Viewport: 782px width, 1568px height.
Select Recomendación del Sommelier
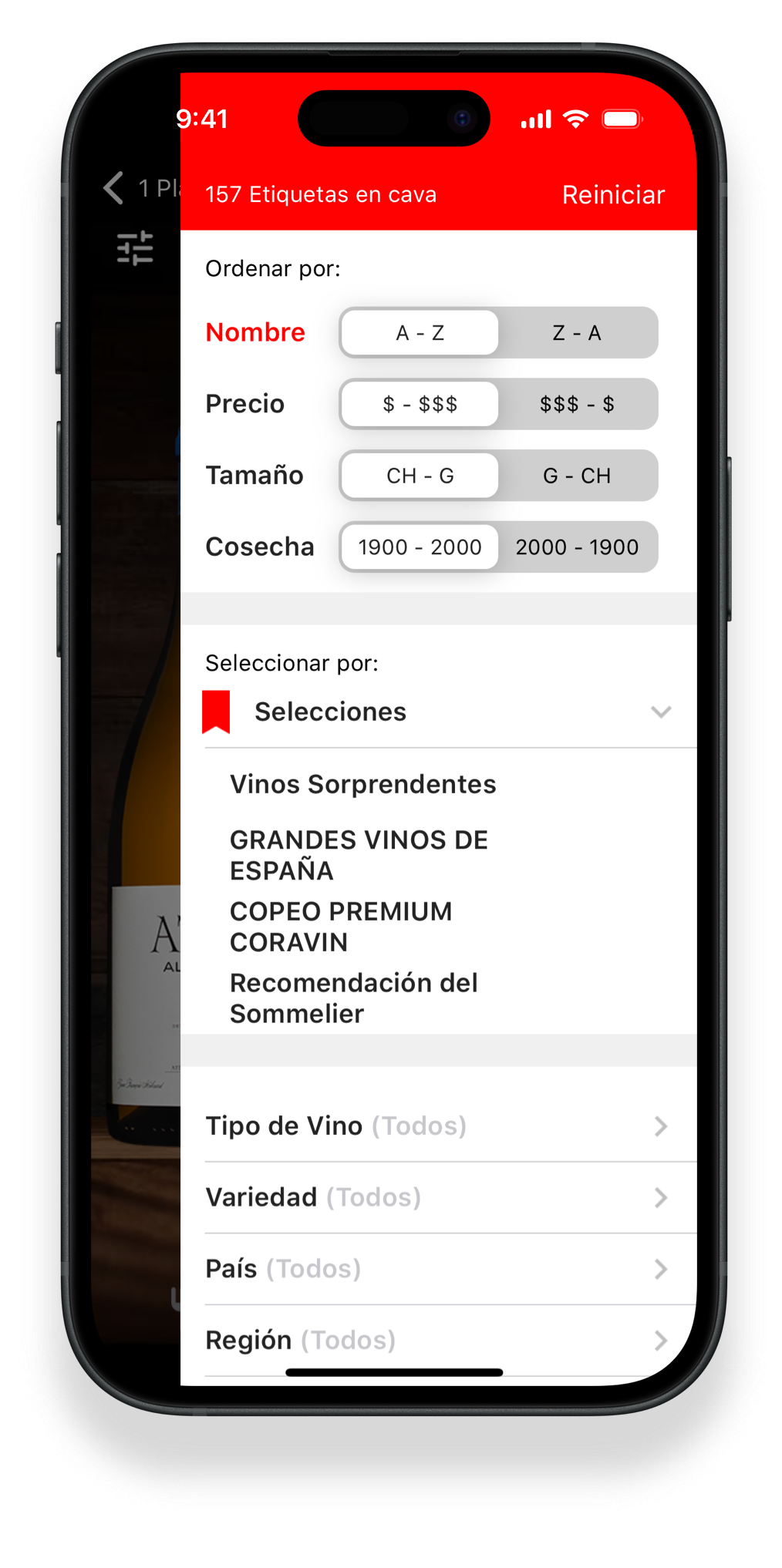353,998
